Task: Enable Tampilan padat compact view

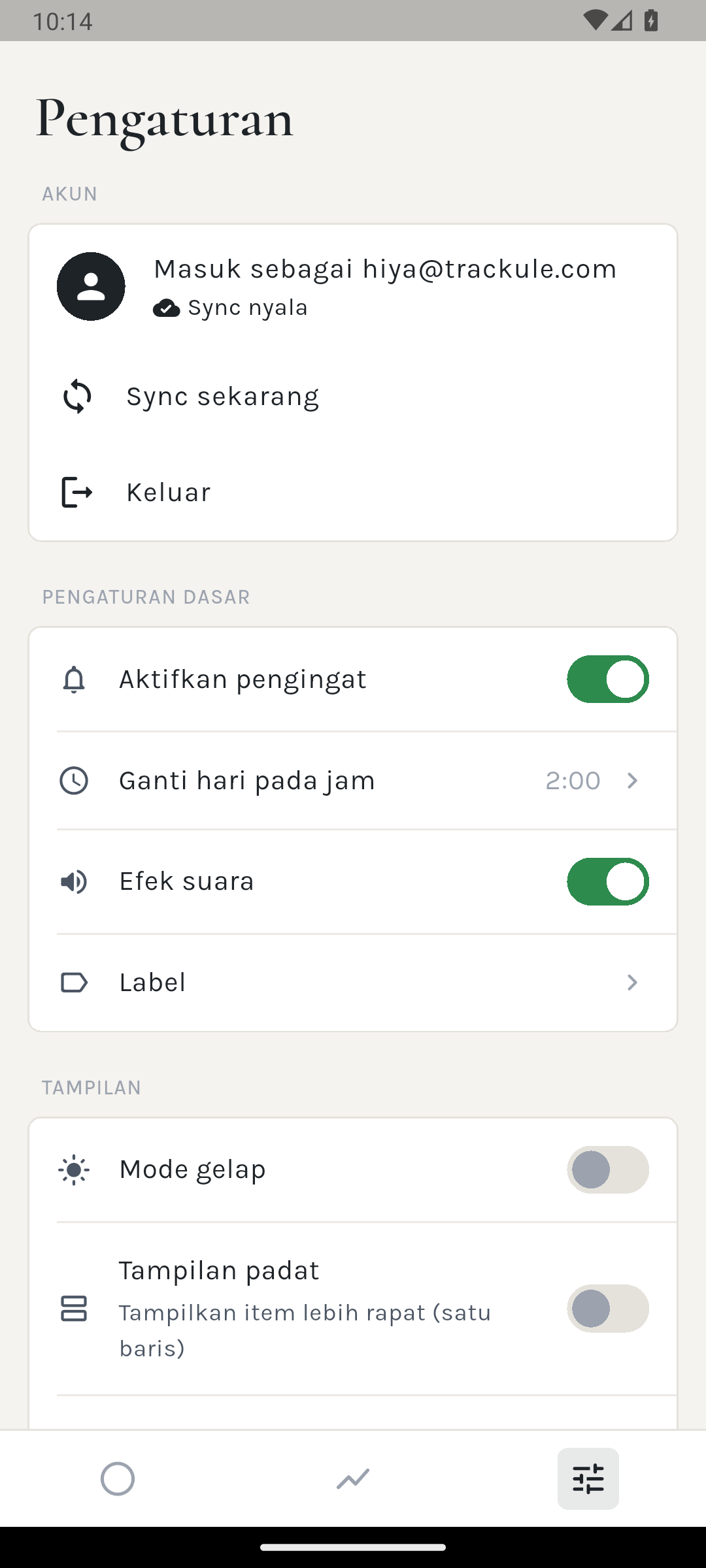Action: (607, 1309)
